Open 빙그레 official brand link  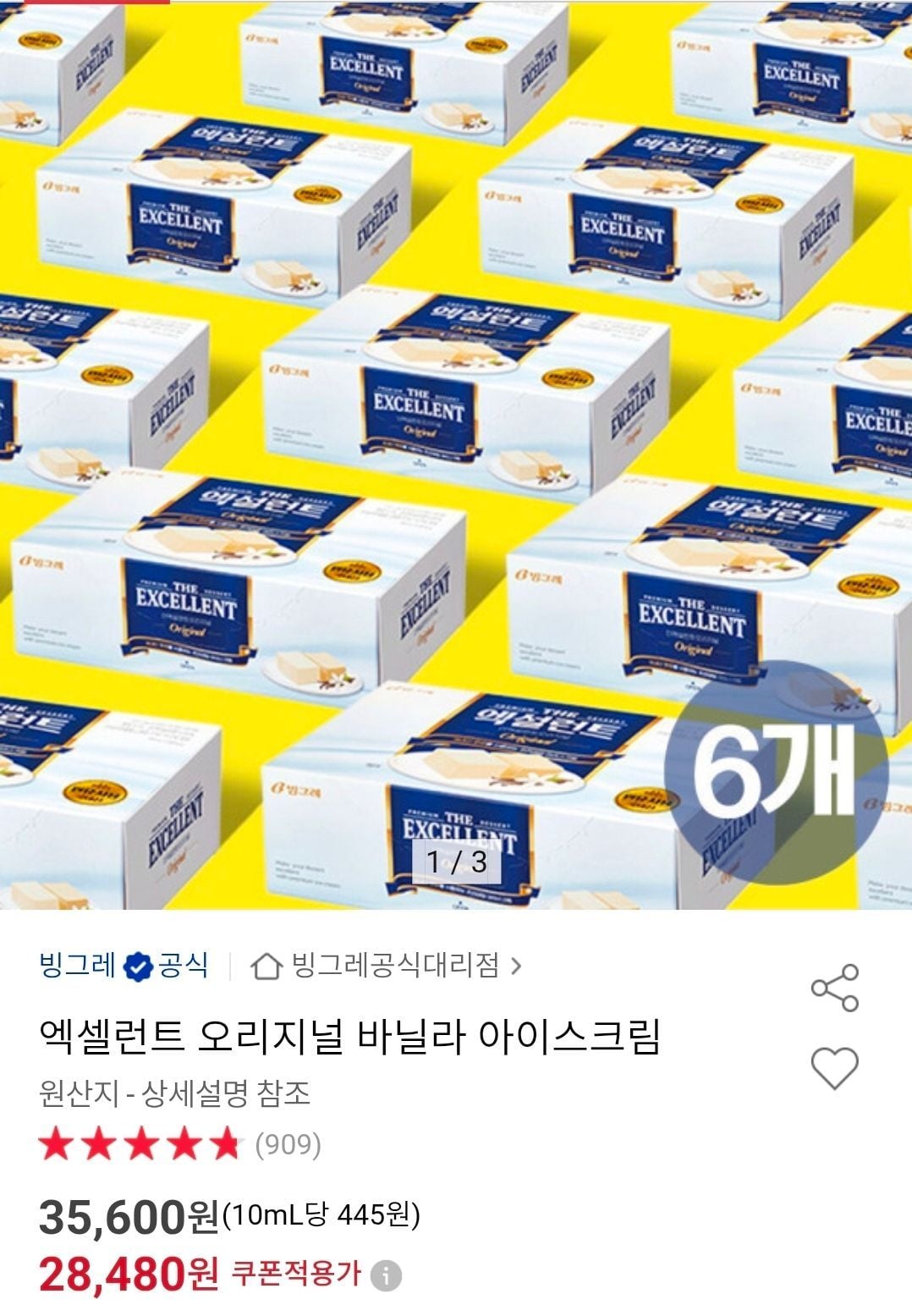pyautogui.click(x=123, y=965)
